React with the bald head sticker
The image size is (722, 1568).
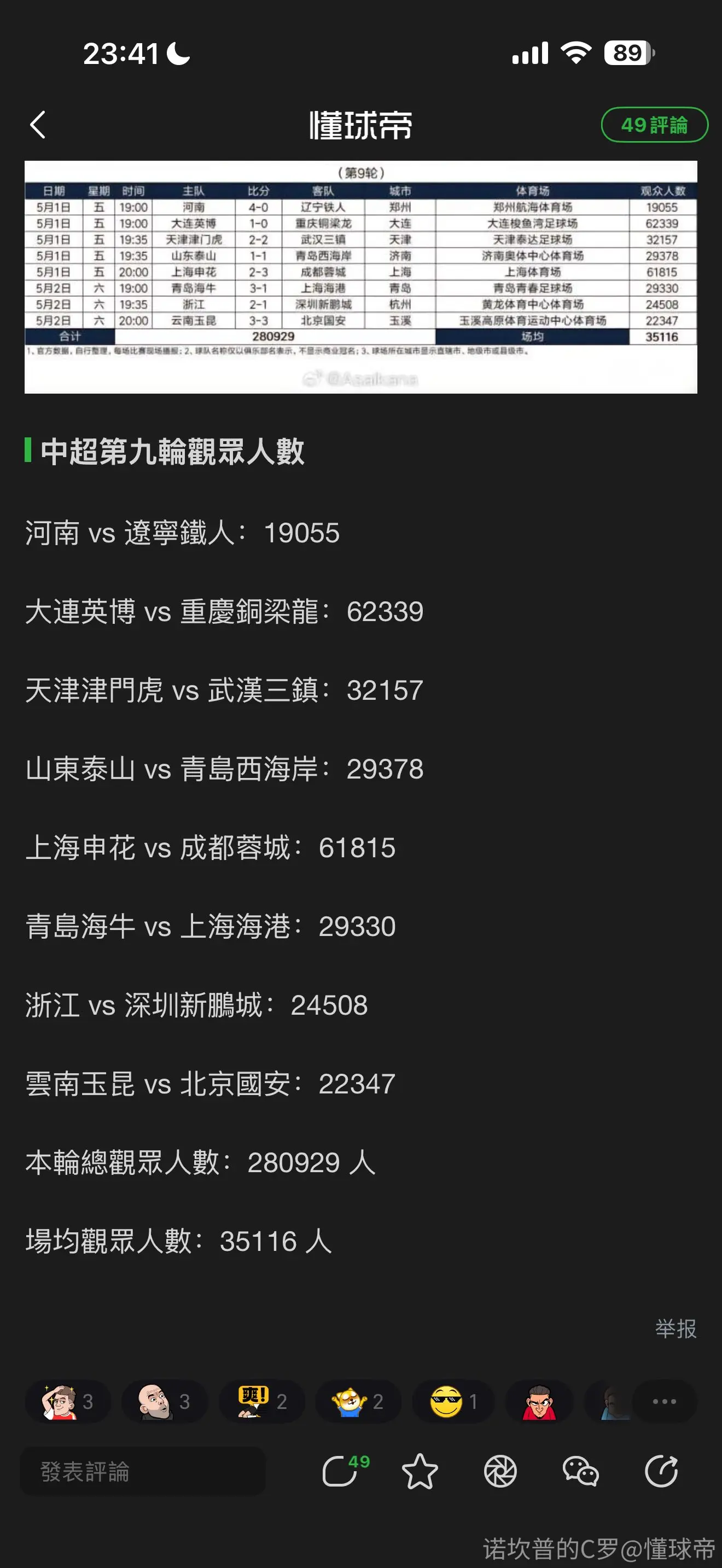pyautogui.click(x=165, y=1402)
